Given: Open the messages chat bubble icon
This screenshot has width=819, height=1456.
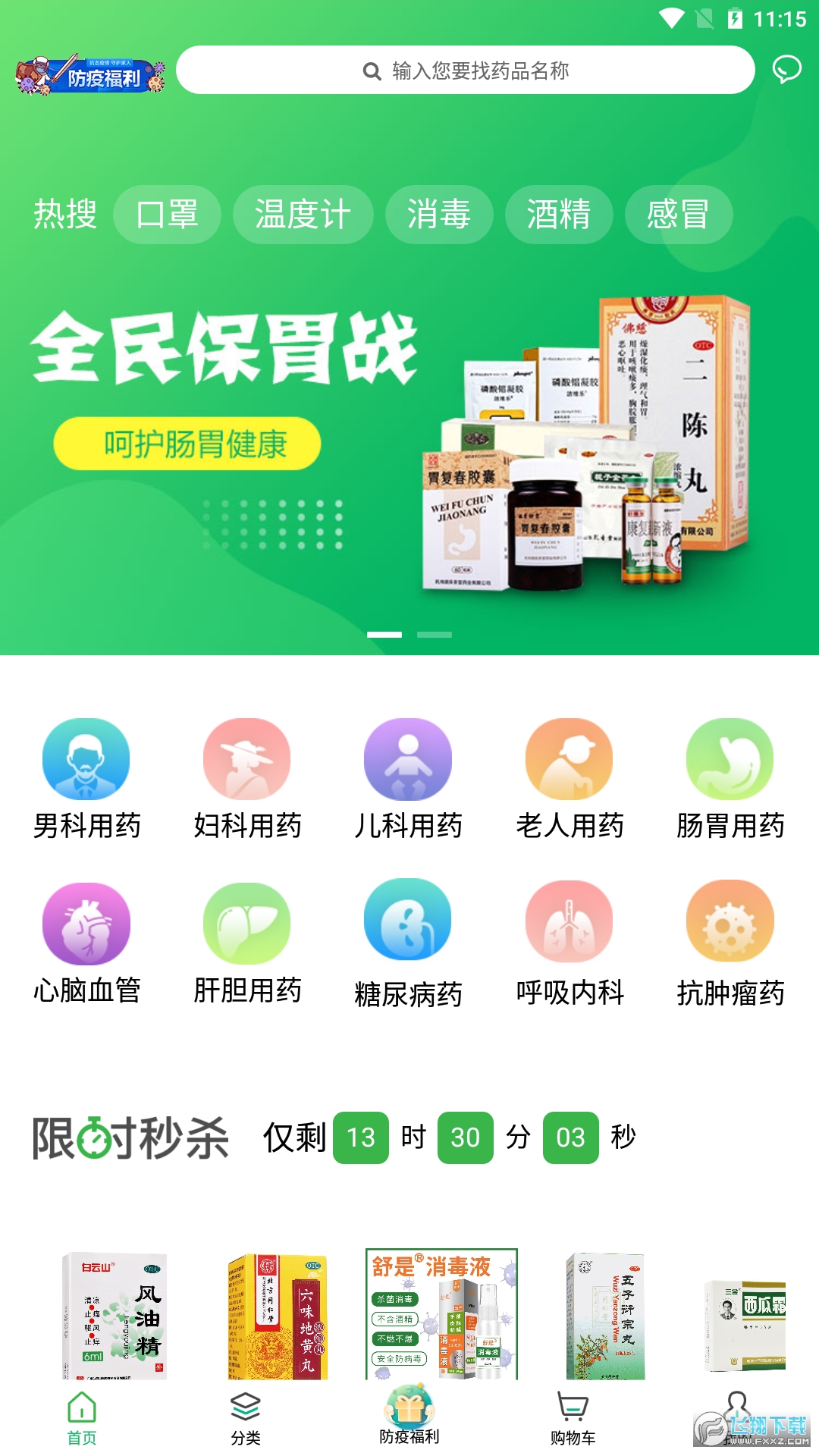Looking at the screenshot, I should click(x=786, y=70).
